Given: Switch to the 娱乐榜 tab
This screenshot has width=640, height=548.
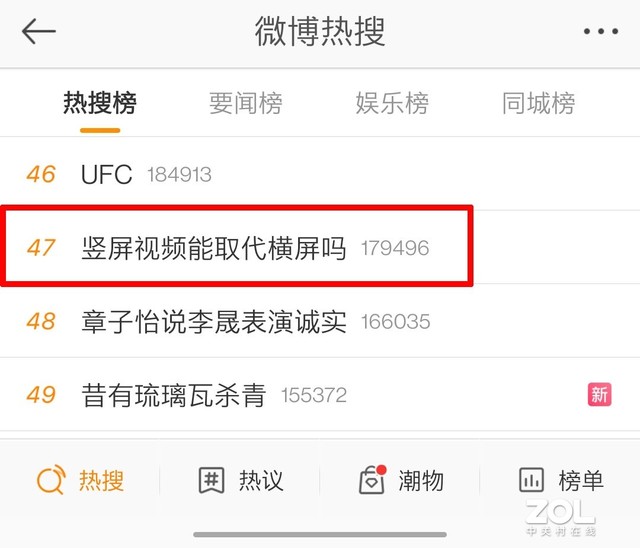Looking at the screenshot, I should tap(392, 103).
